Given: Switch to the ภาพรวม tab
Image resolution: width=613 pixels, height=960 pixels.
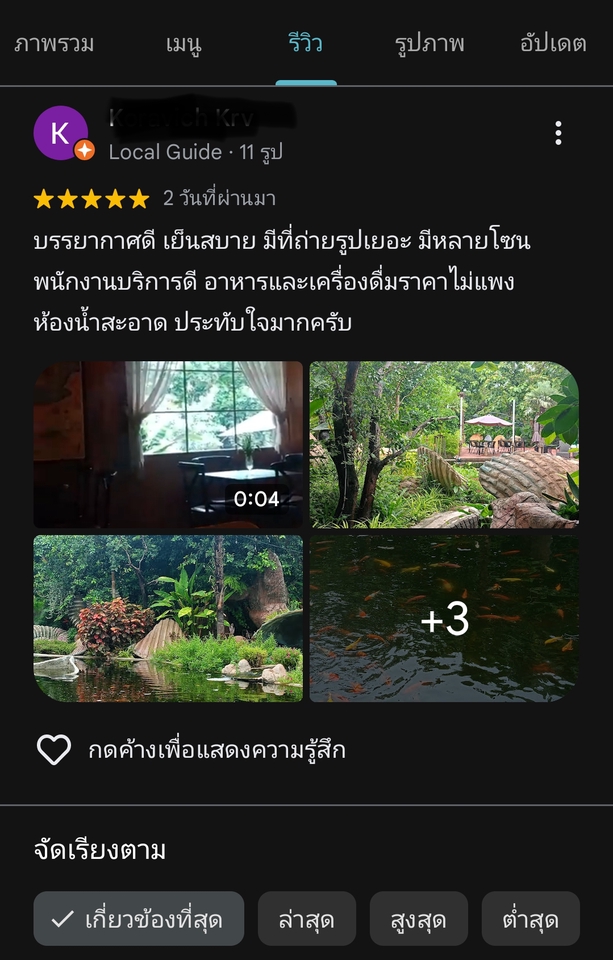Looking at the screenshot, I should coord(54,44).
